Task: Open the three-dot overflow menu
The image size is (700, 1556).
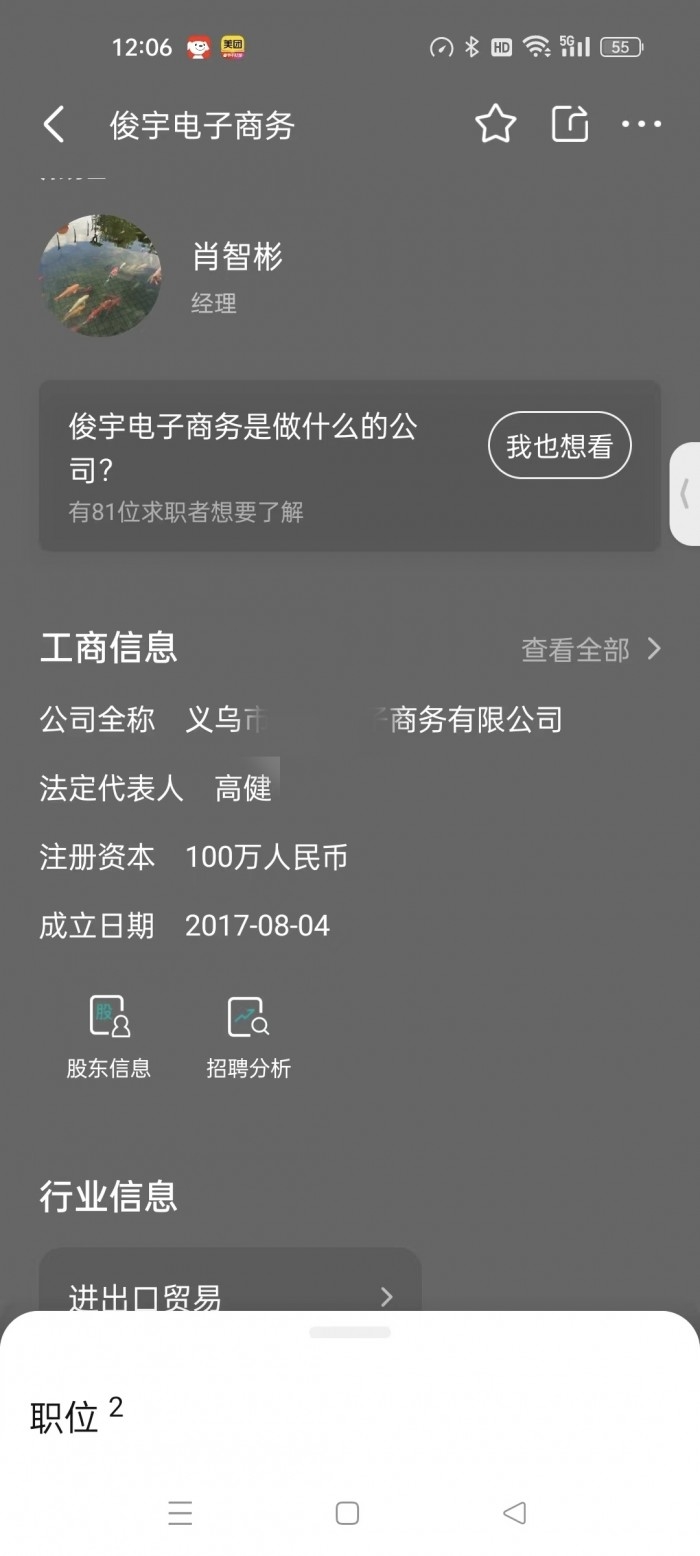Action: click(641, 124)
